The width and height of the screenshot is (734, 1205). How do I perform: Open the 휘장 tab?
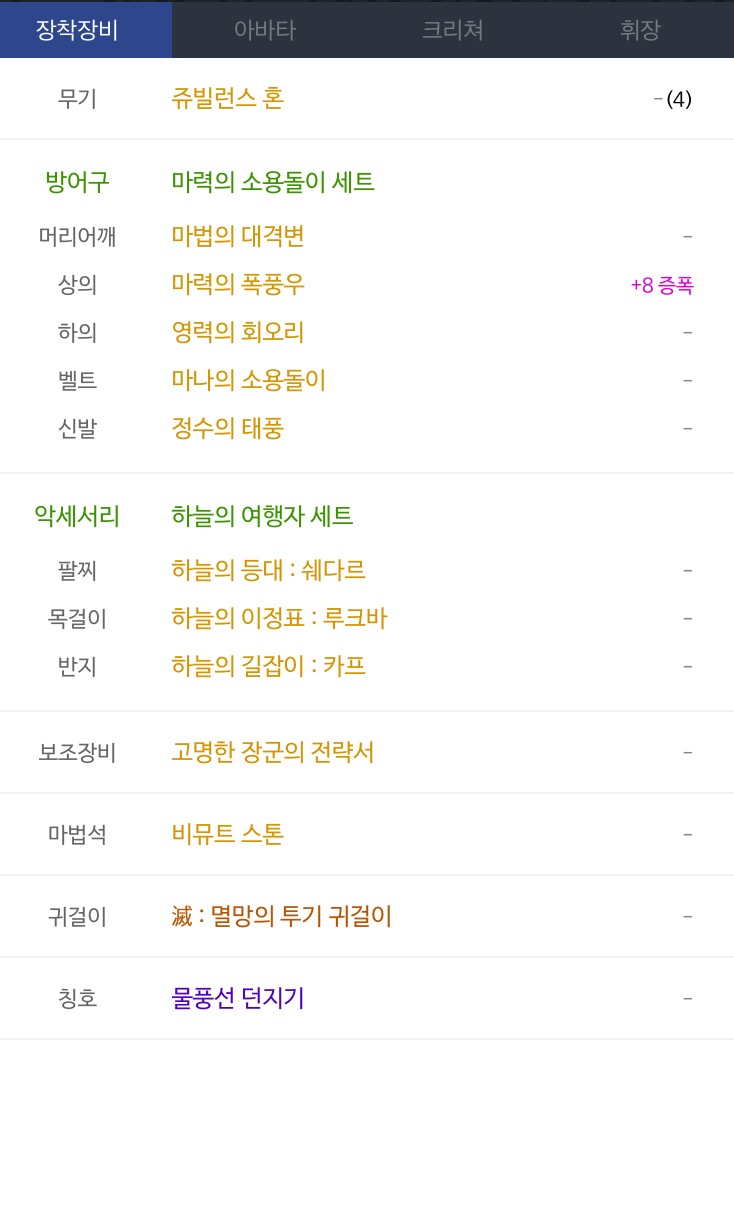pyautogui.click(x=639, y=30)
